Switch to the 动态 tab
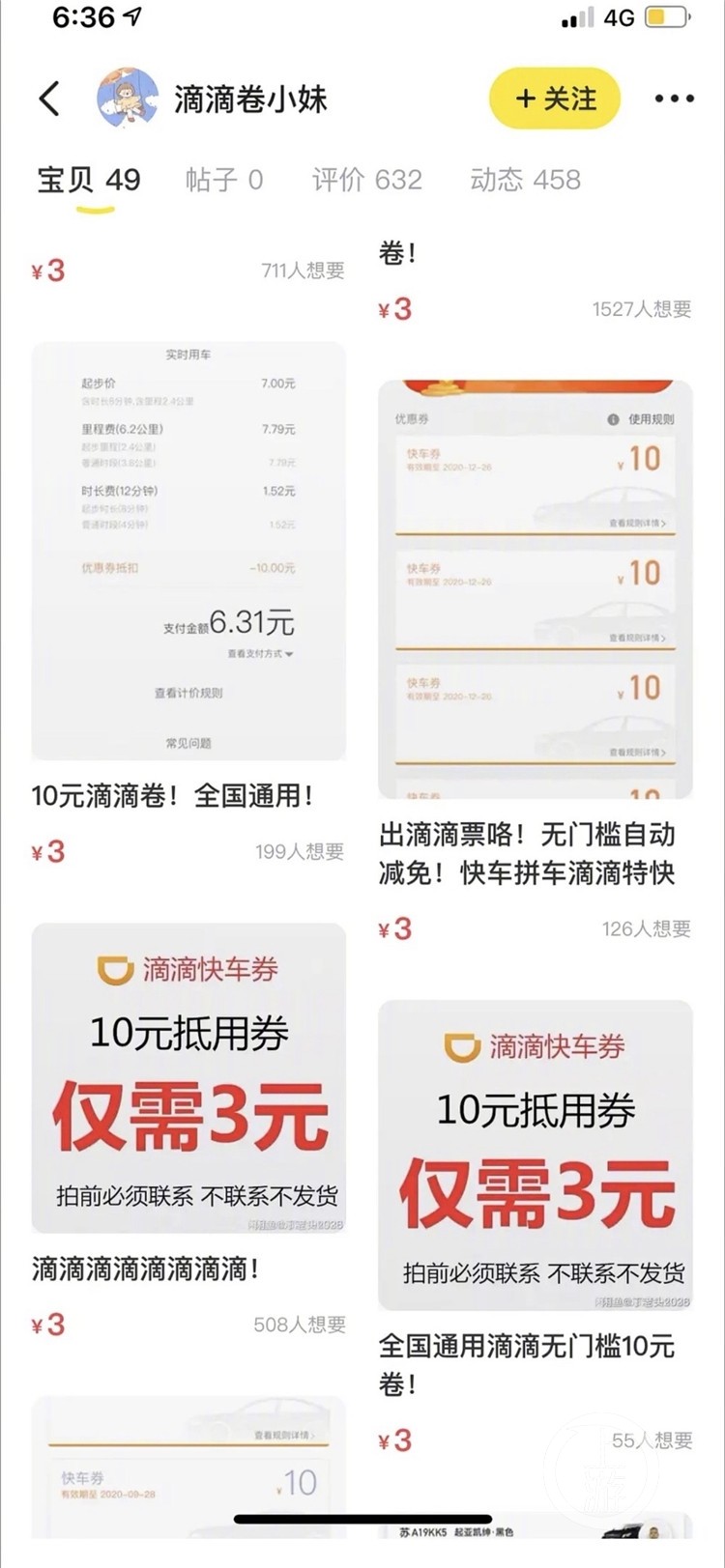 pyautogui.click(x=525, y=180)
